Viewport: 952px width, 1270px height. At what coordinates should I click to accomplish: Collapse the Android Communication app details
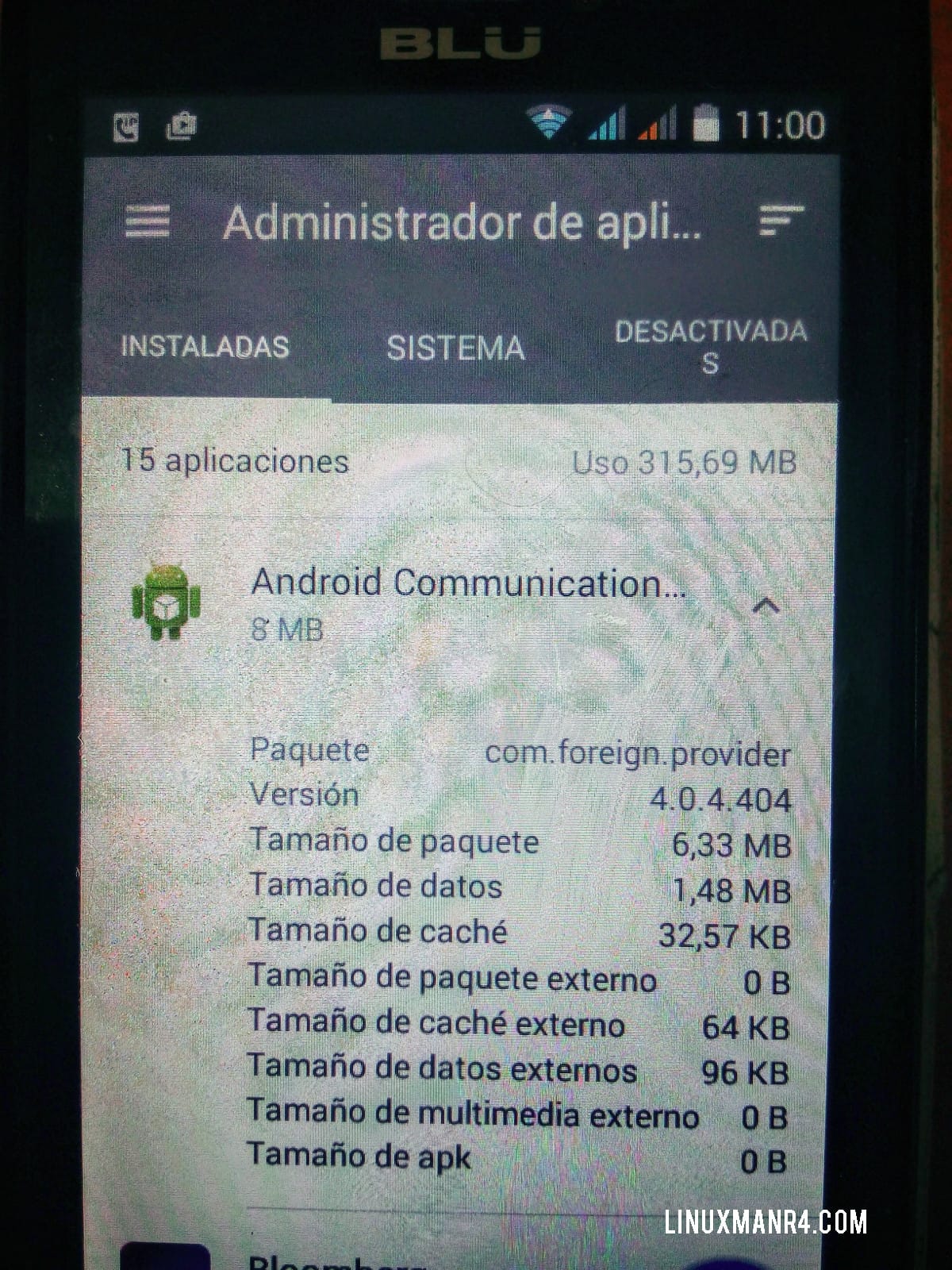click(767, 606)
